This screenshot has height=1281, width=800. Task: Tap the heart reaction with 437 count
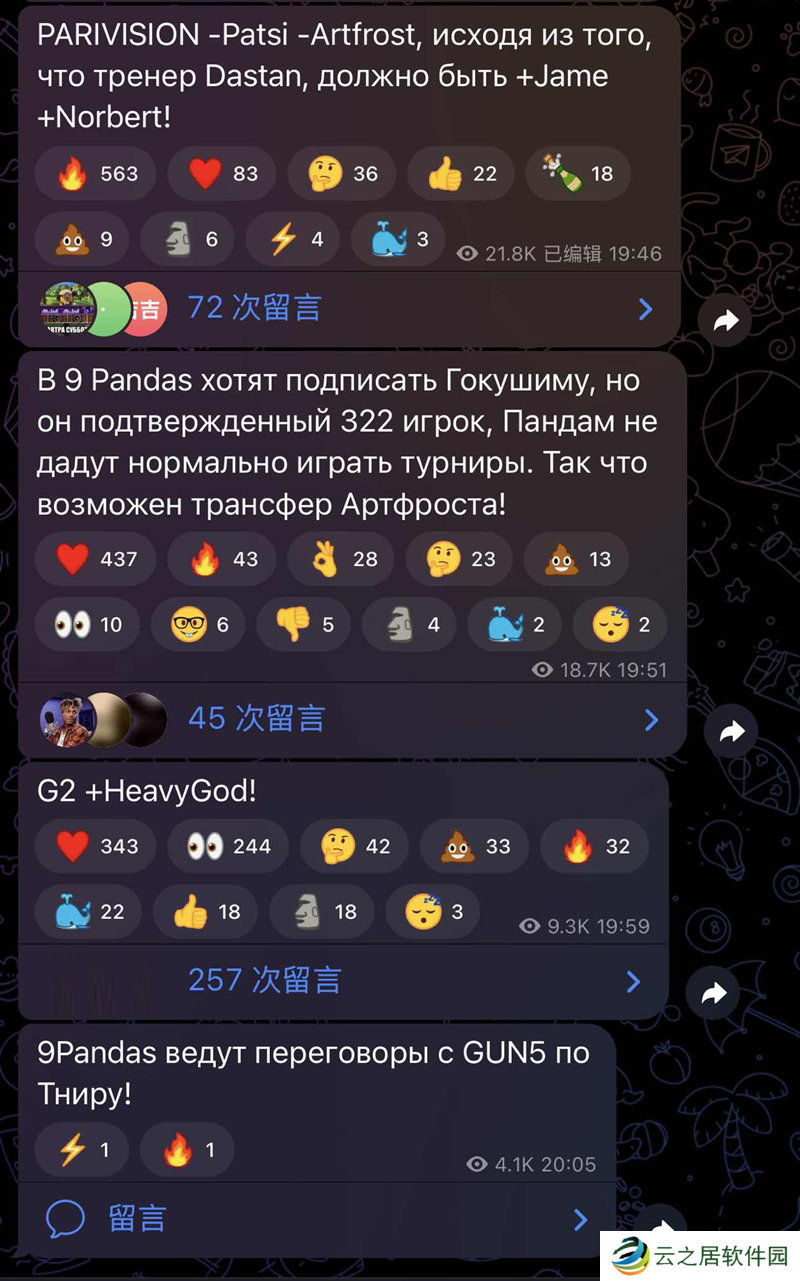[95, 559]
